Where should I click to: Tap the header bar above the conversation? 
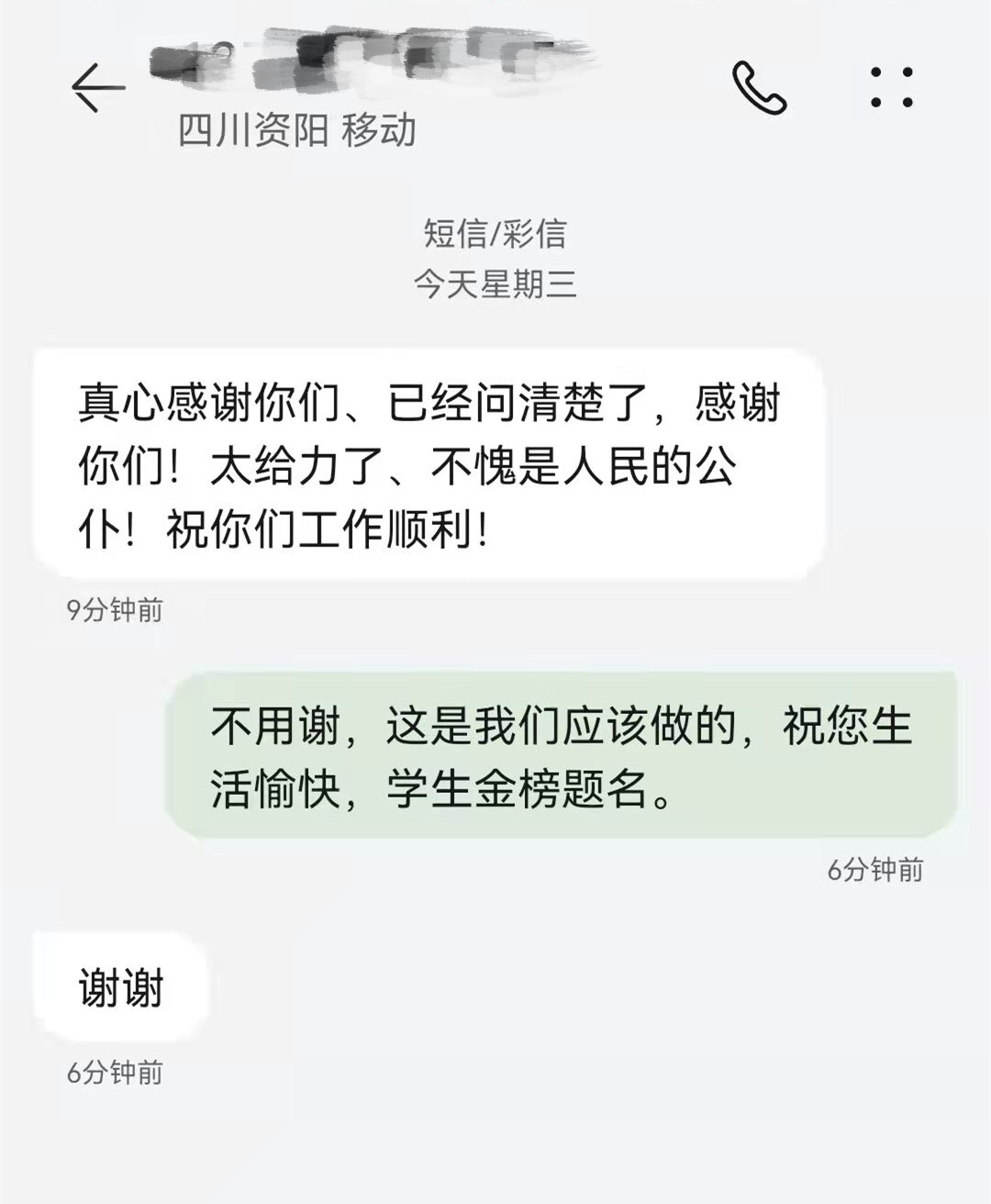point(495,87)
